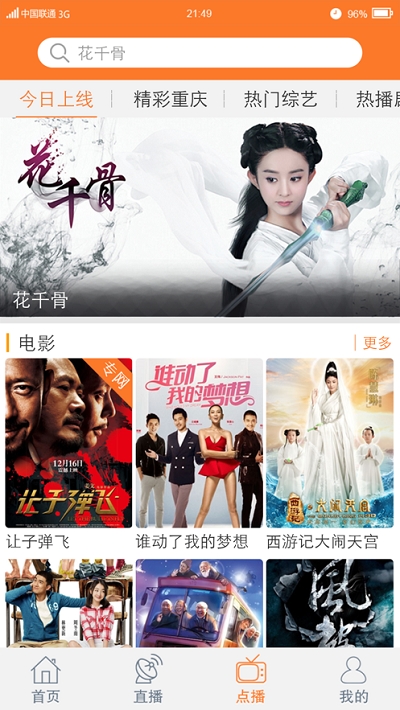The height and width of the screenshot is (710, 400).
Task: Go to the 首页 home tab
Action: tap(45, 679)
